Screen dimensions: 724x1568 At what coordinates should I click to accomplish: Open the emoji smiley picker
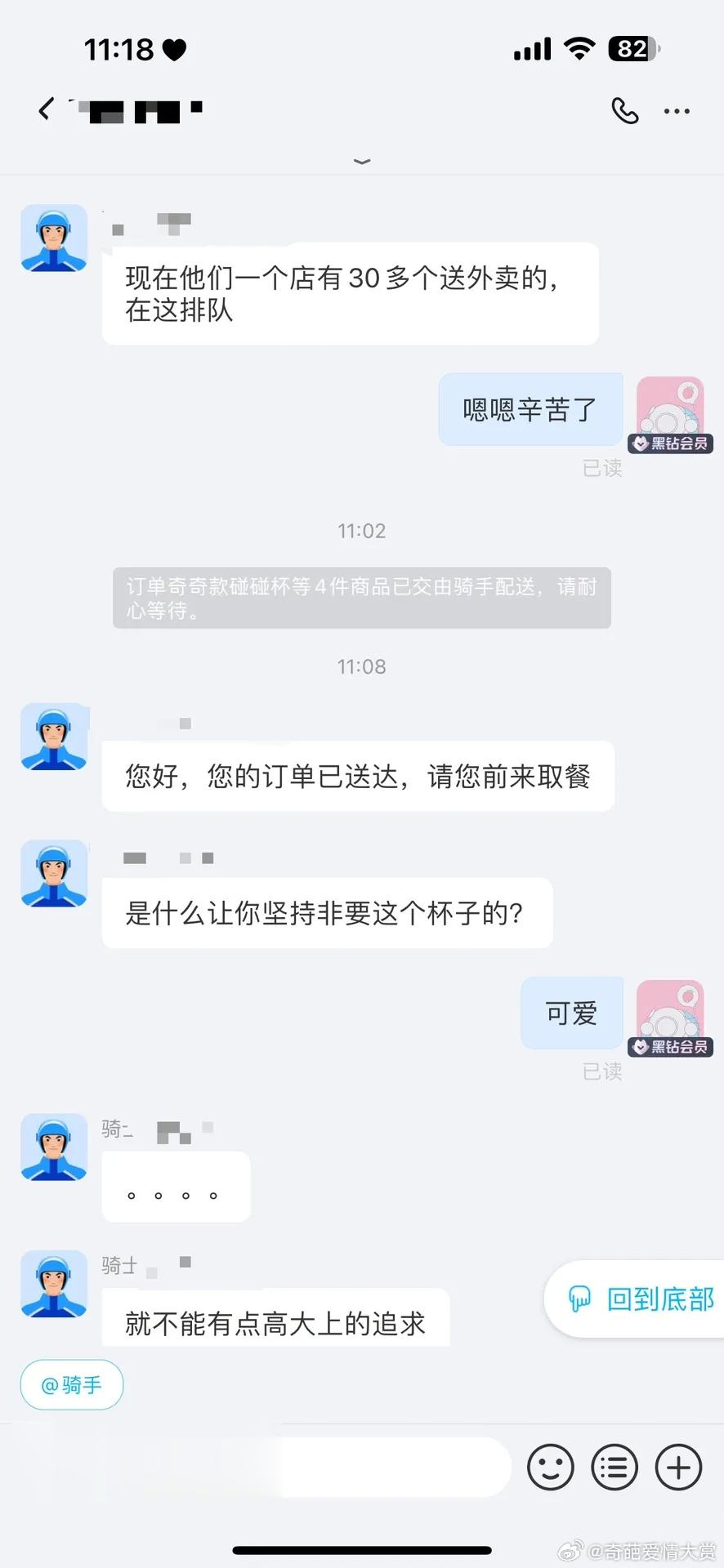(550, 1467)
